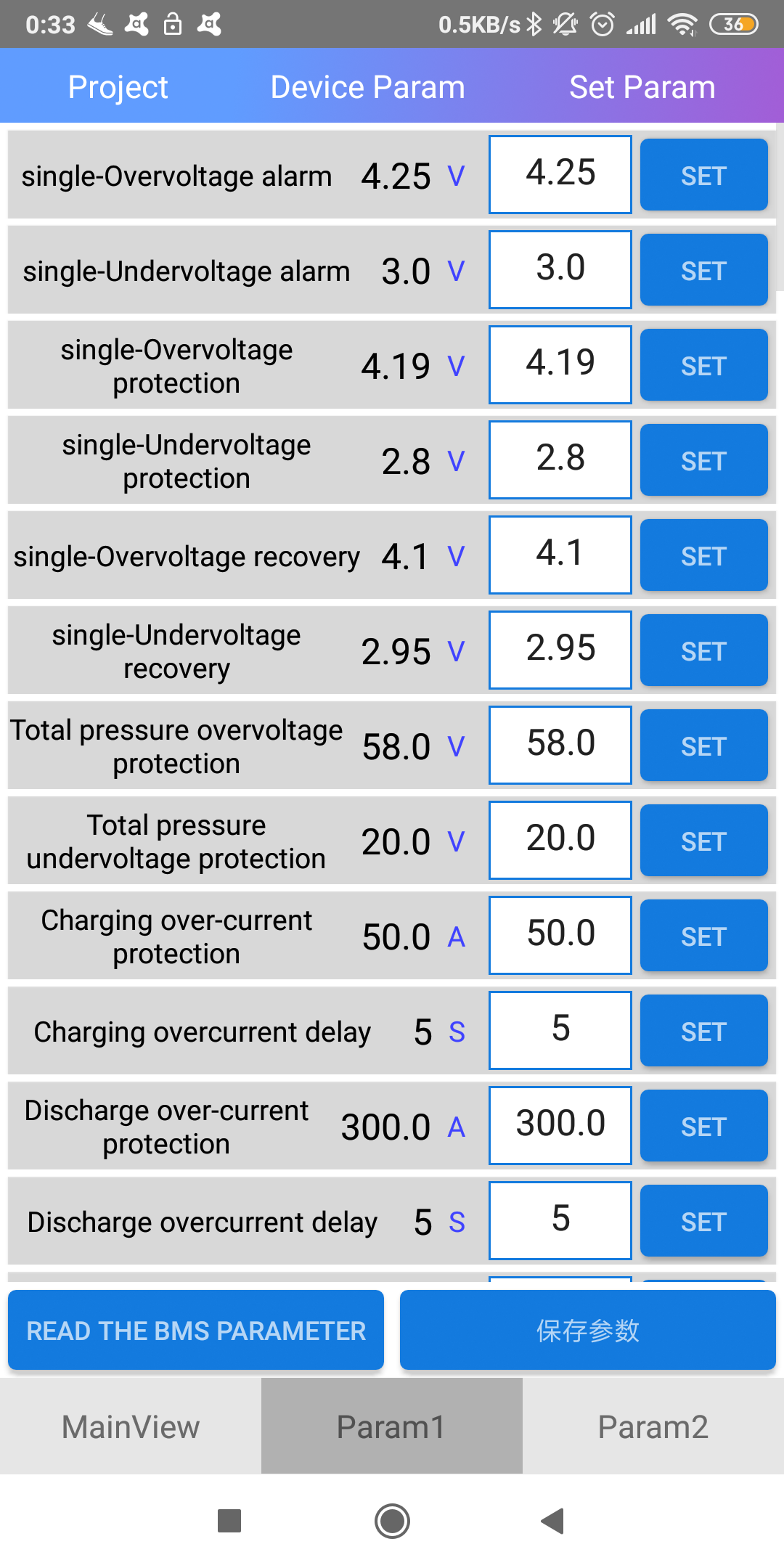Edit the Charging overcurrent delay field
The width and height of the screenshot is (784, 1568).
560,1030
